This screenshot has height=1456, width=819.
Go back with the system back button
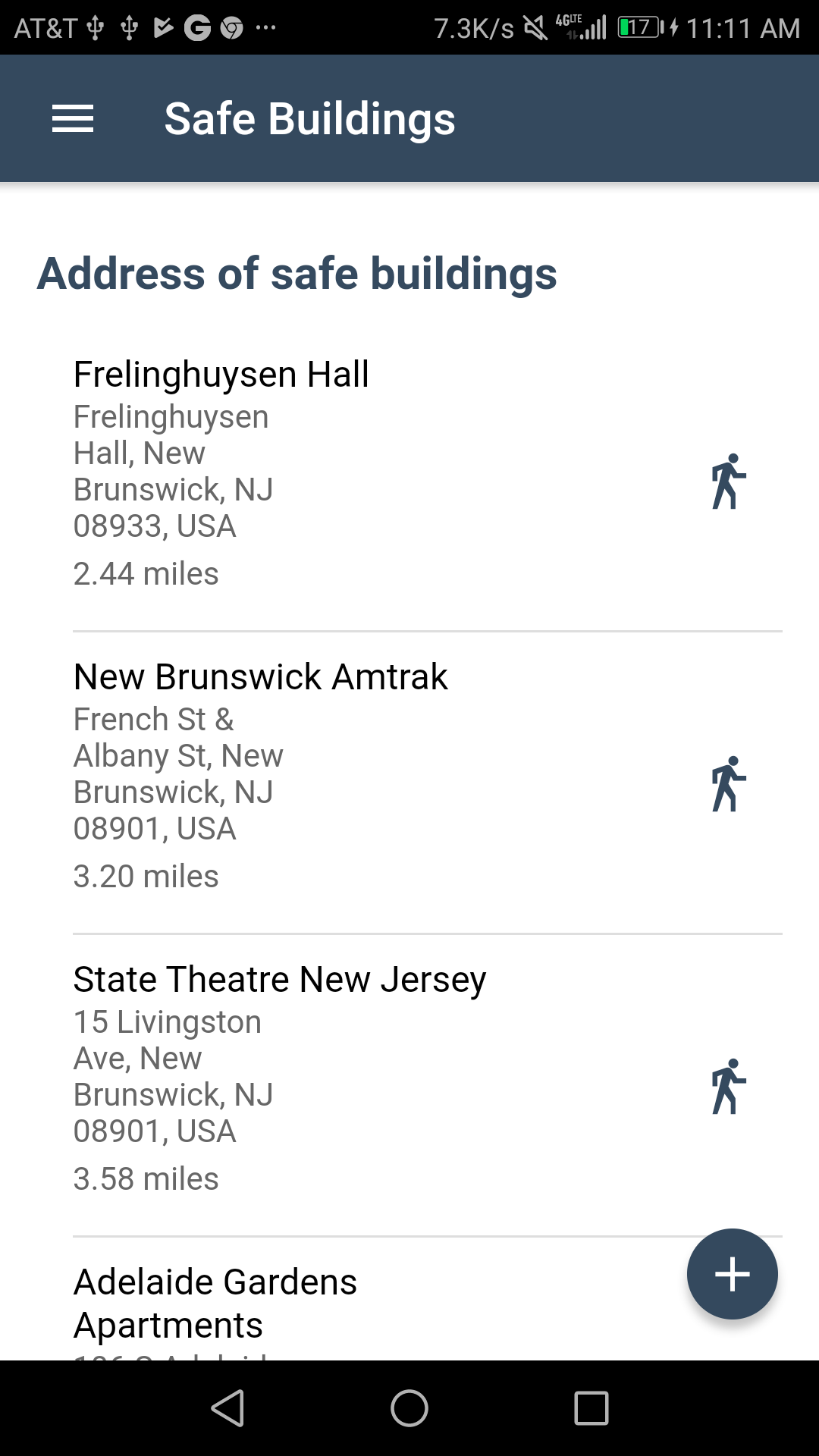(227, 1408)
